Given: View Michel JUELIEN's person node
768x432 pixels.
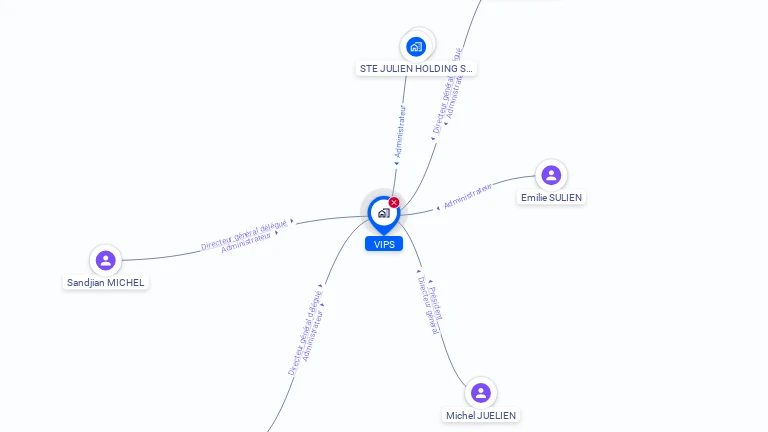Looking at the screenshot, I should click(x=481, y=393).
